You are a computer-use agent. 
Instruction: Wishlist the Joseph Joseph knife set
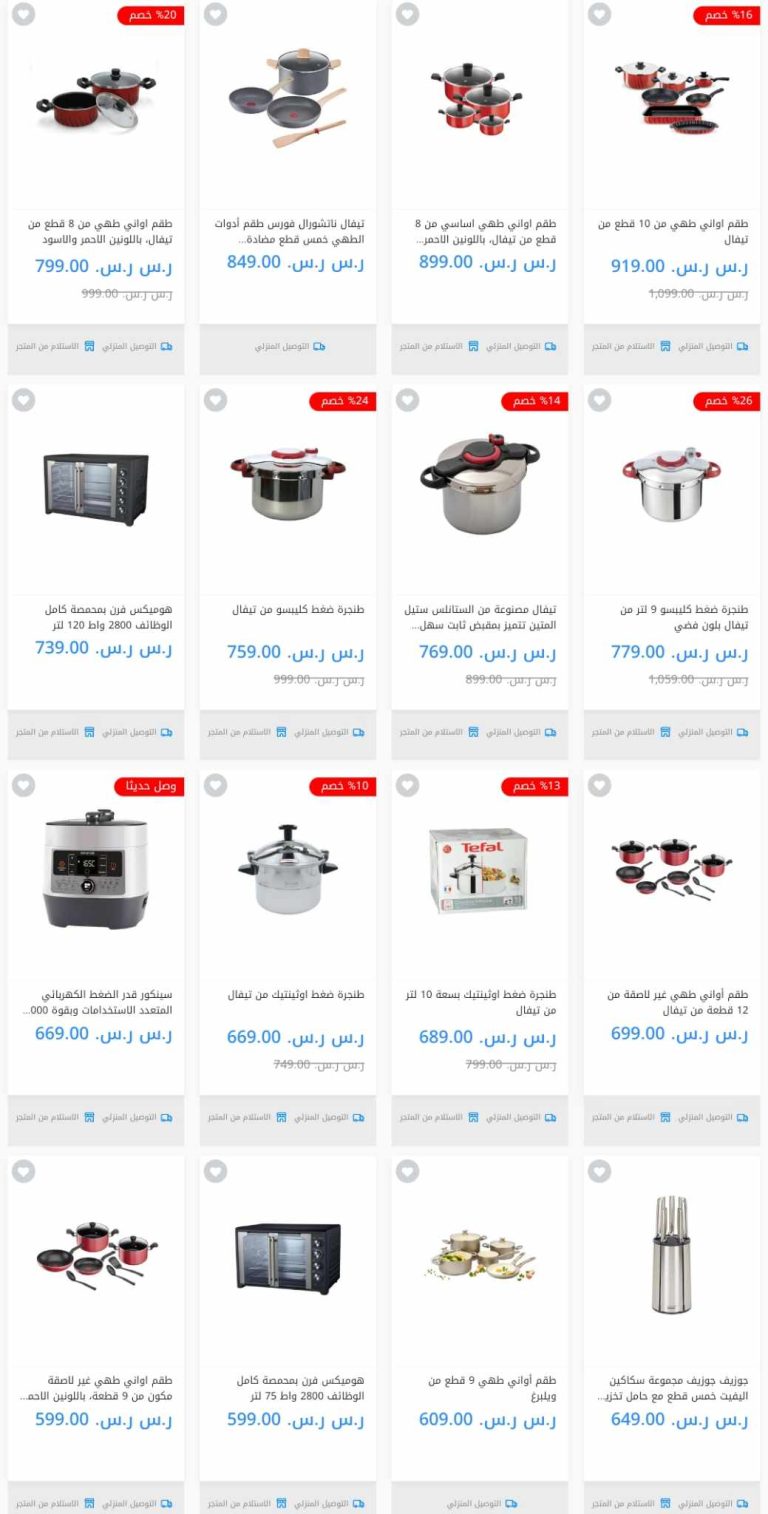point(599,1171)
